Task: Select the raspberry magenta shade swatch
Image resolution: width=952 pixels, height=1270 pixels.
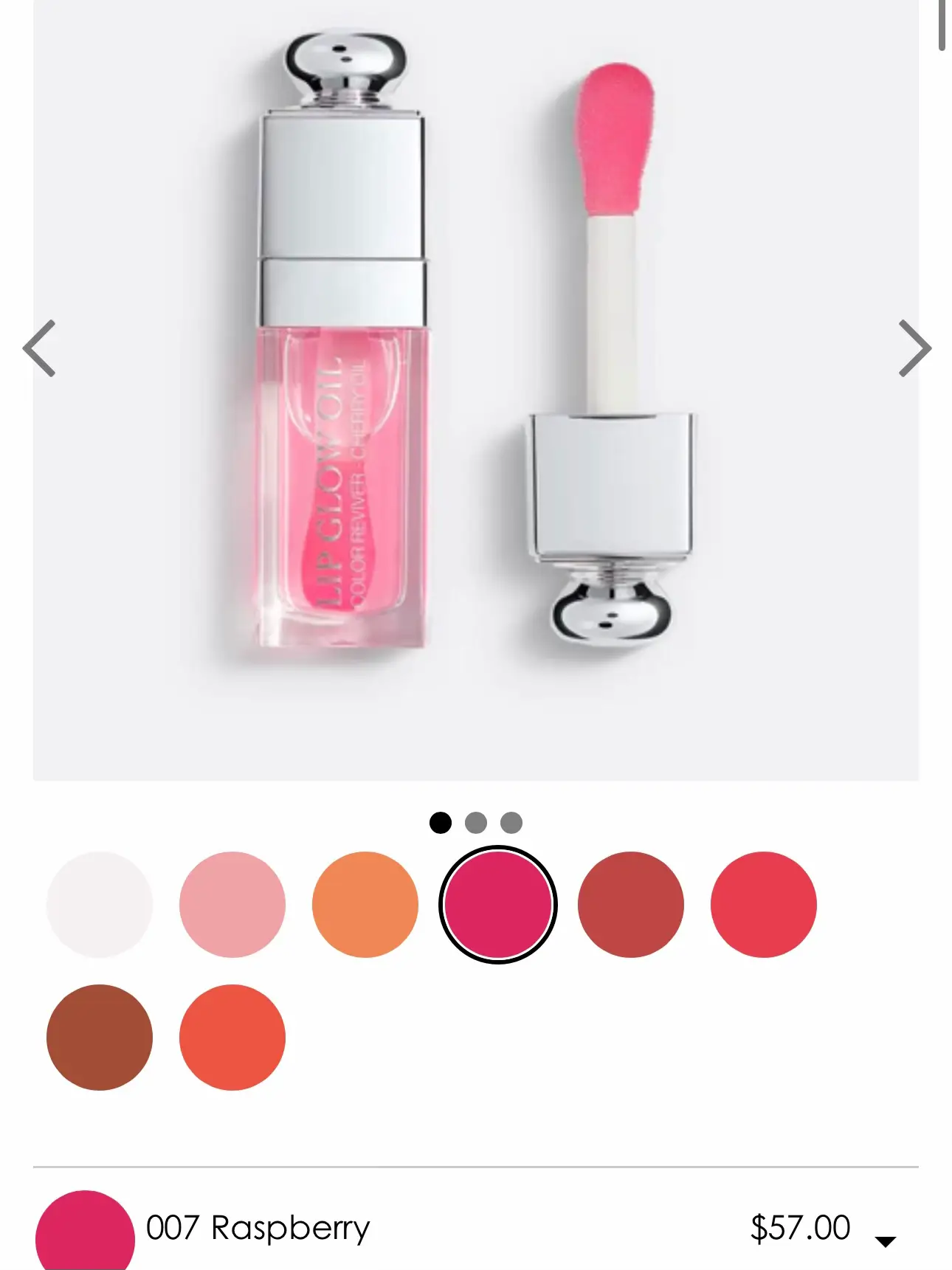Action: (498, 905)
